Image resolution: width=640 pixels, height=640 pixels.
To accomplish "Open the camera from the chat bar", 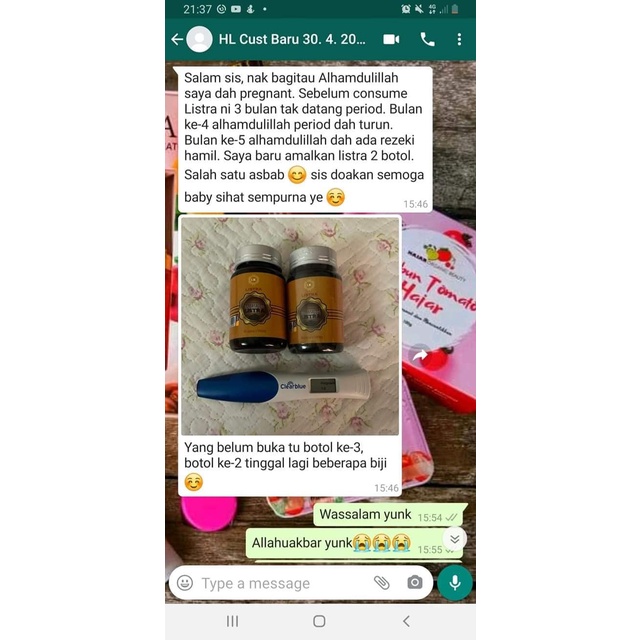I will [x=415, y=582].
